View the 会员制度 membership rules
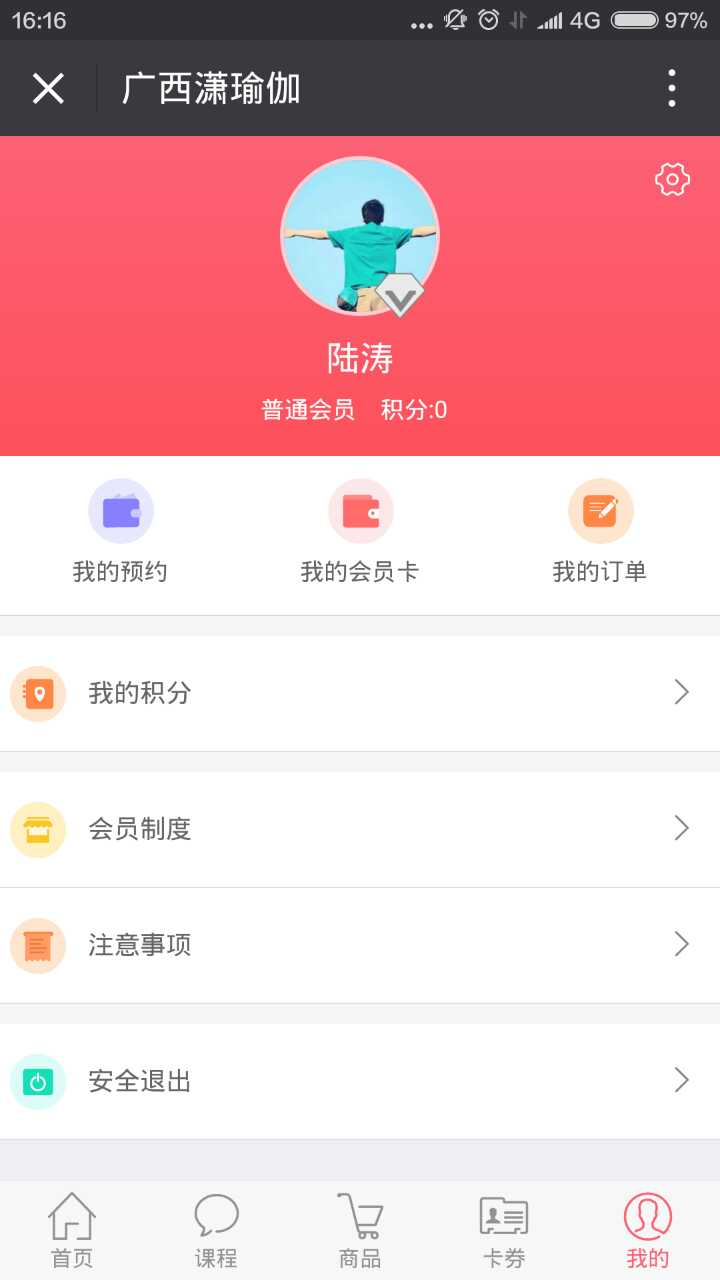720x1280 pixels. tap(360, 829)
